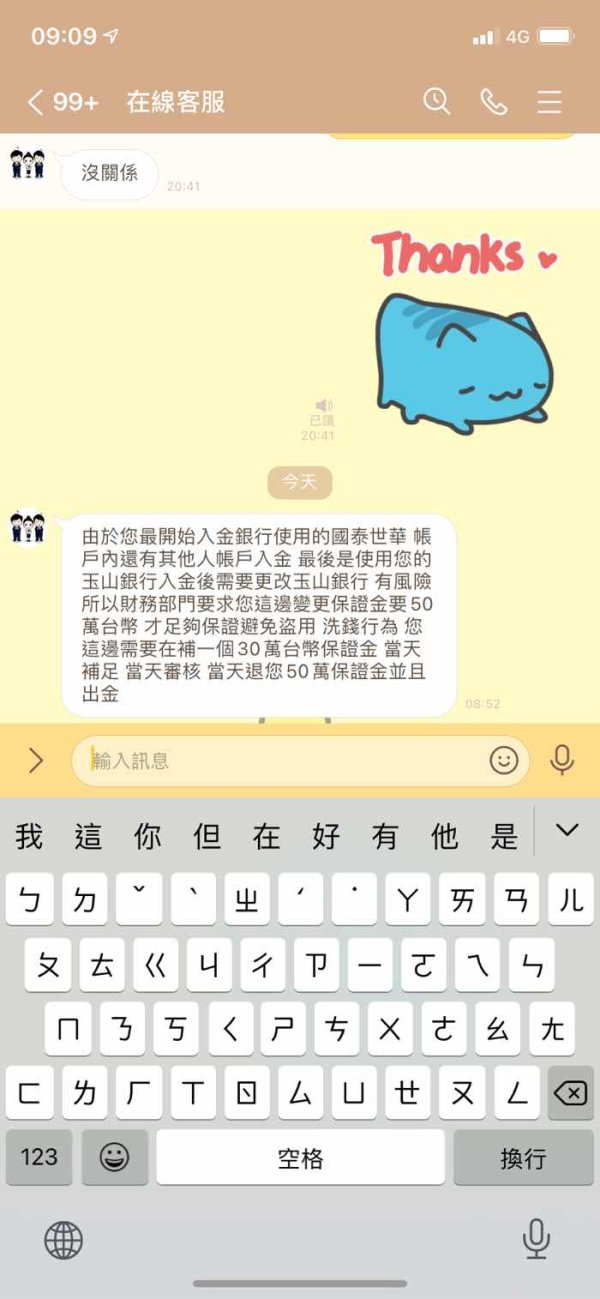Choose the suggested word 好

tap(326, 835)
